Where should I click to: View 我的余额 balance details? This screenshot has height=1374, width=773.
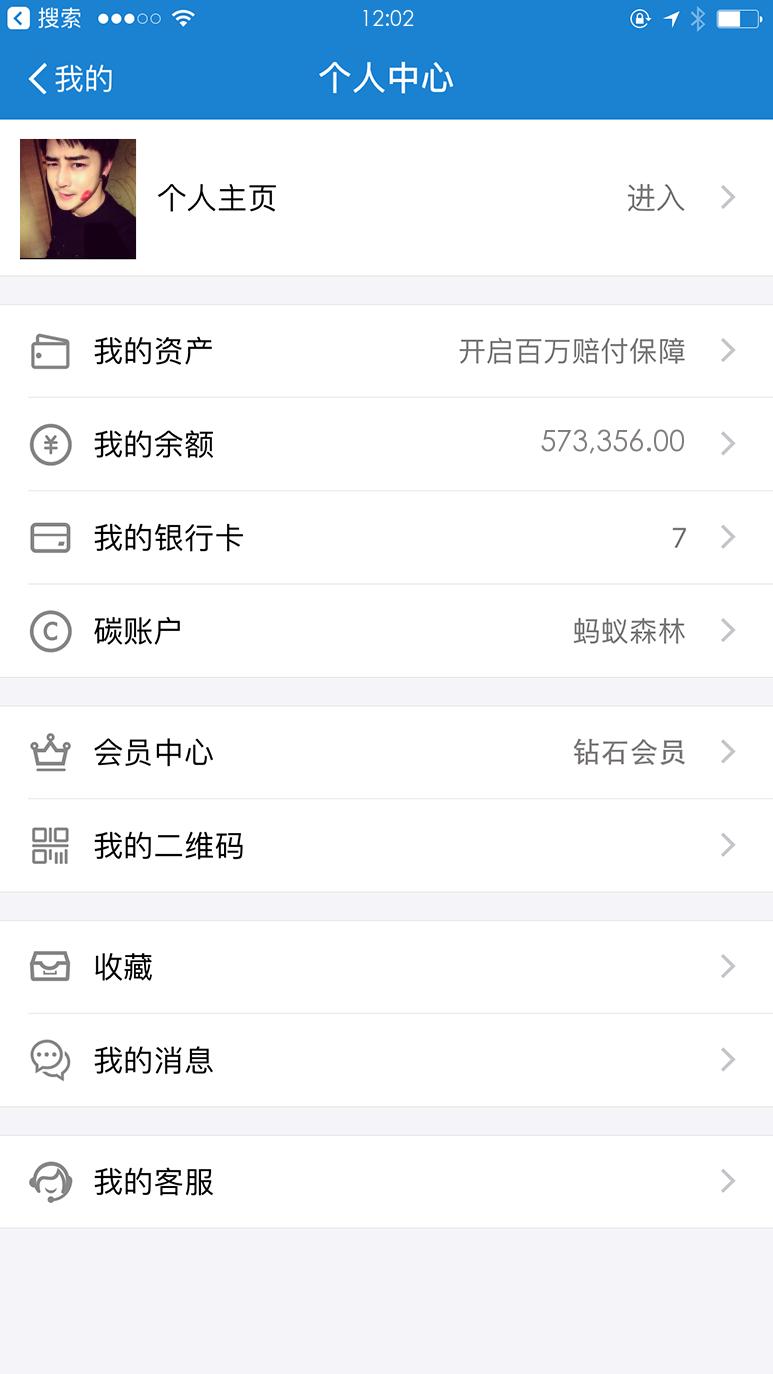point(386,444)
